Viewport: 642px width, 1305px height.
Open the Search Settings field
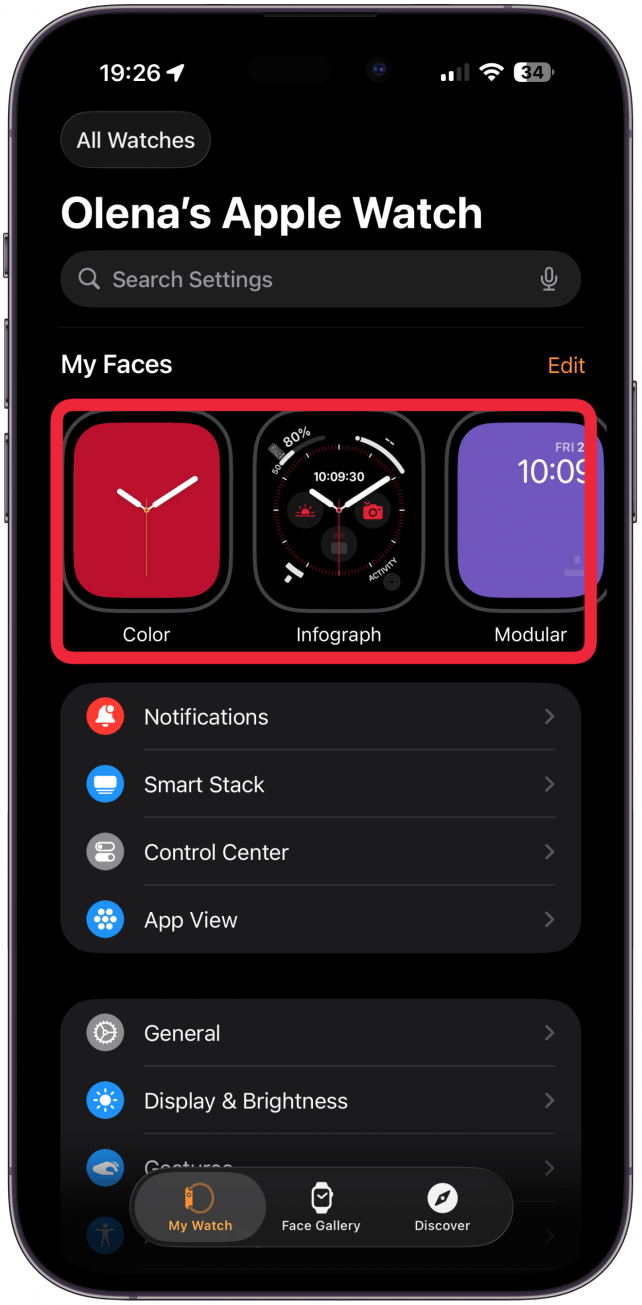[x=300, y=280]
